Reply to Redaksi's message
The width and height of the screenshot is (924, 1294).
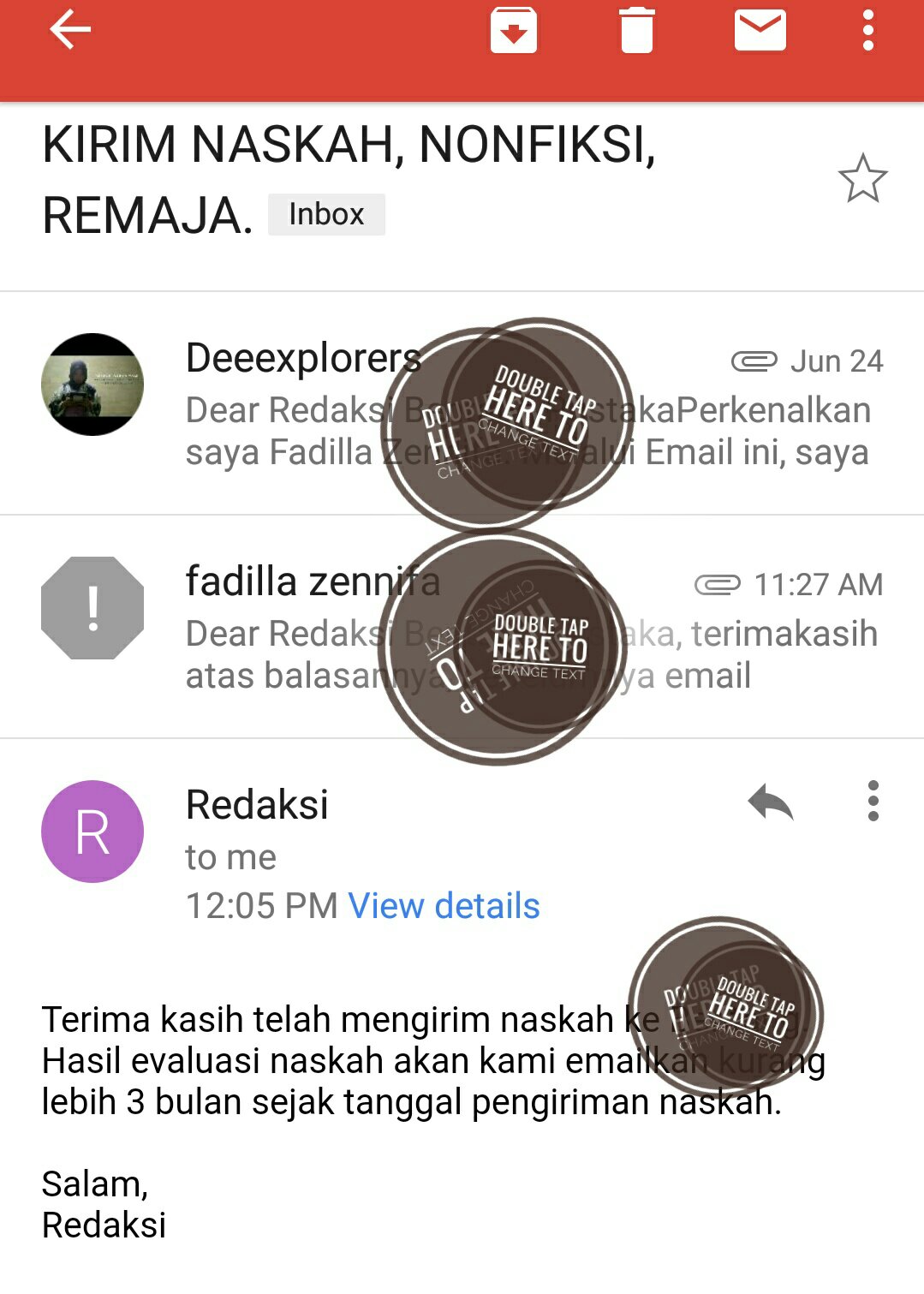coord(770,802)
